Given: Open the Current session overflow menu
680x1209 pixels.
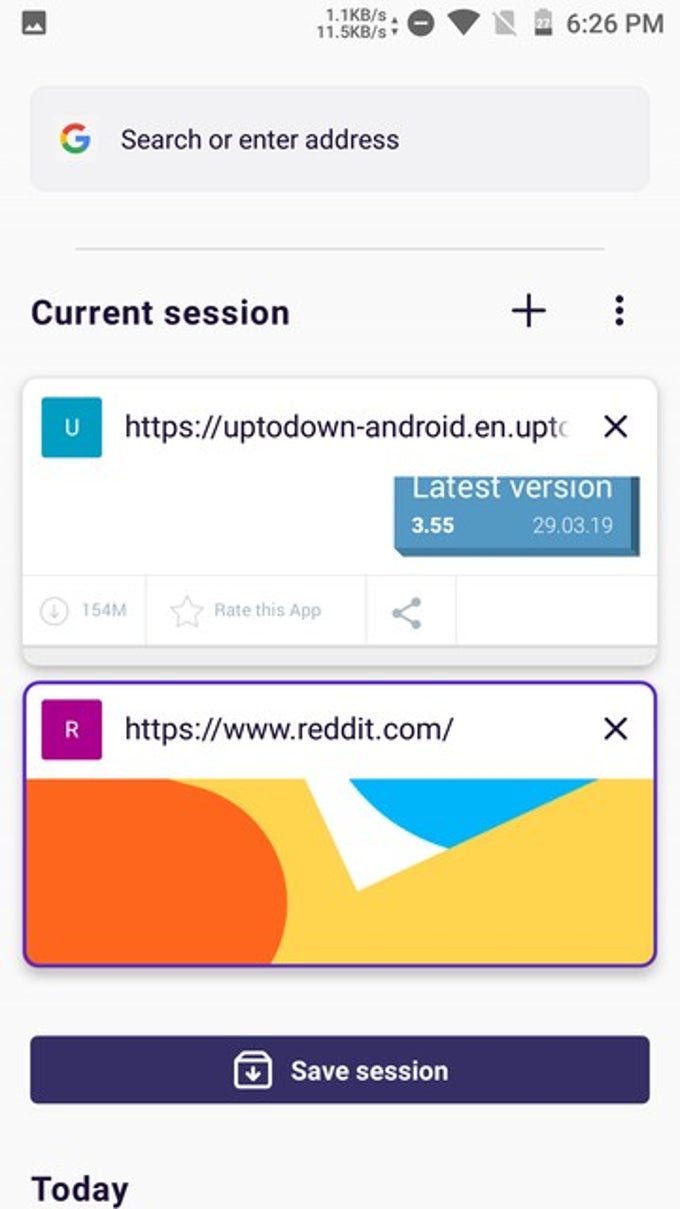Looking at the screenshot, I should (619, 312).
